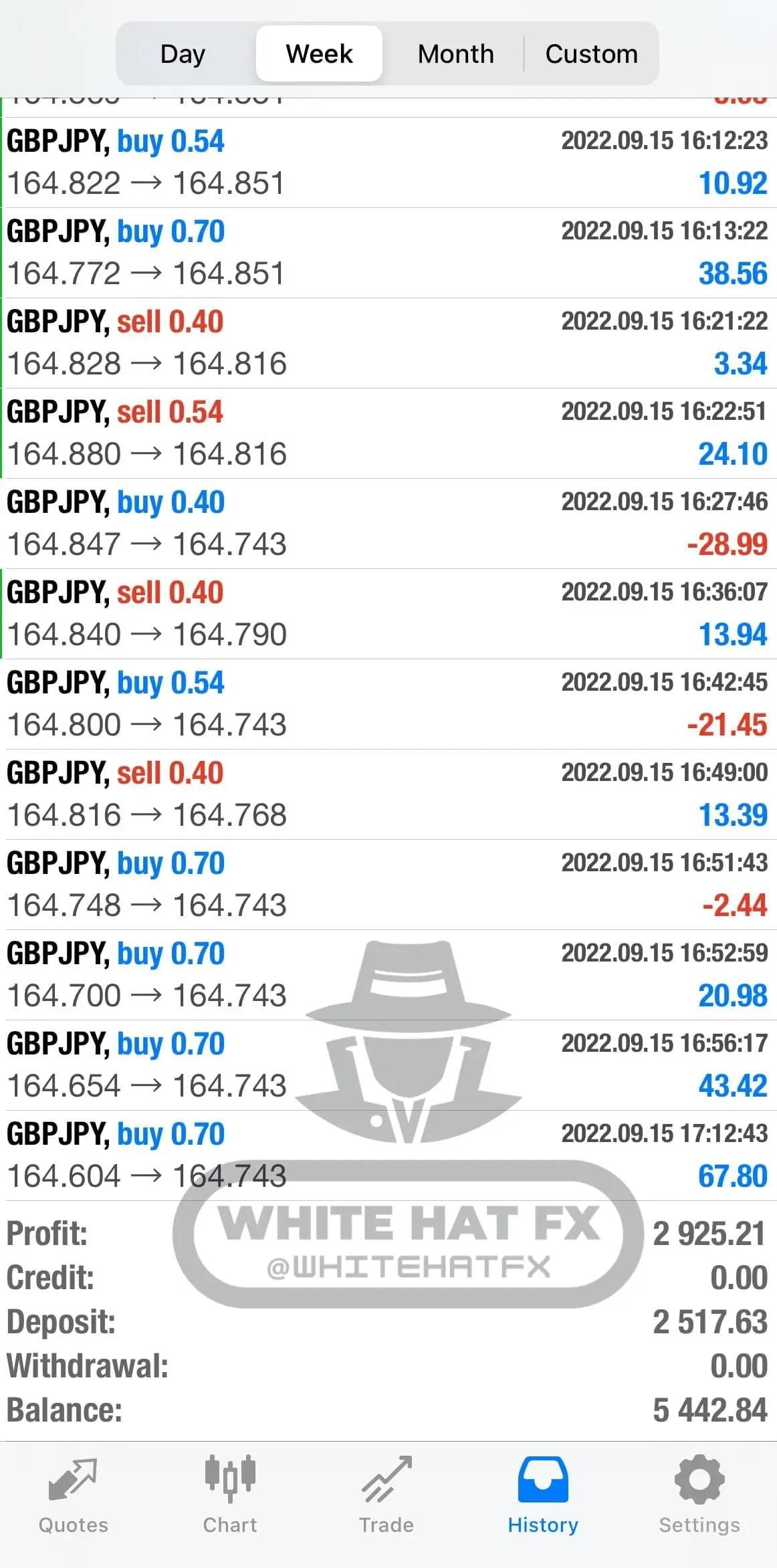Image resolution: width=777 pixels, height=1568 pixels.
Task: Open the losing buy 0.40 trade at 16:27:46
Action: tap(388, 524)
